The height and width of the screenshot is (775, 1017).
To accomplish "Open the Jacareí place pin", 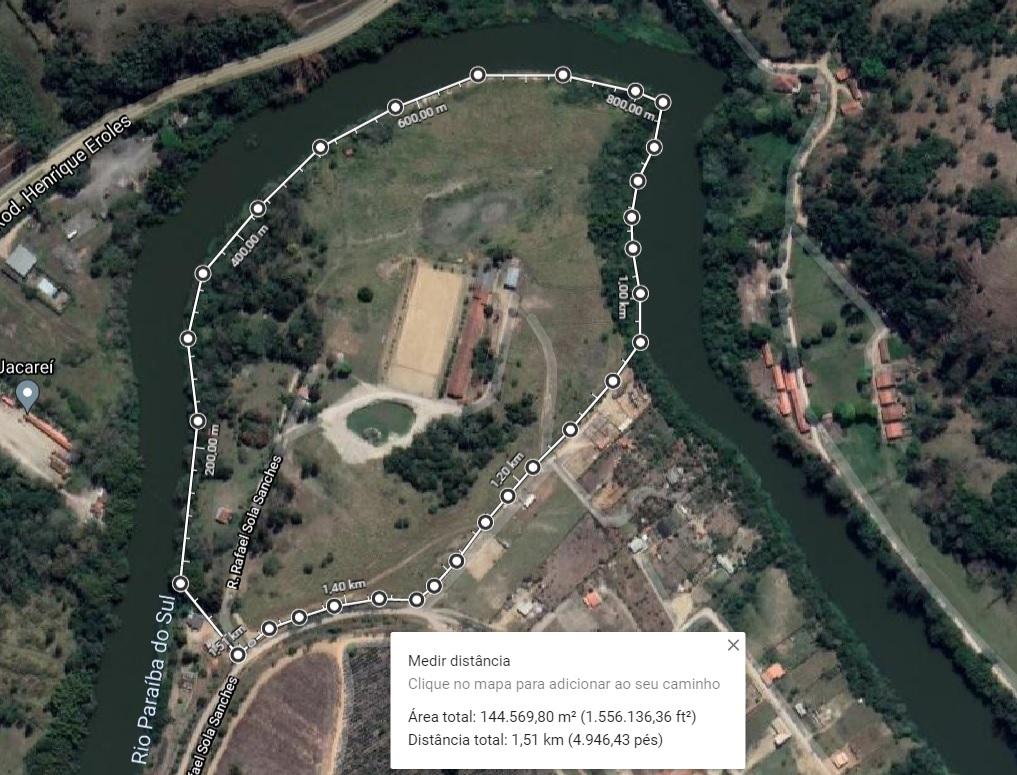I will 28,394.
